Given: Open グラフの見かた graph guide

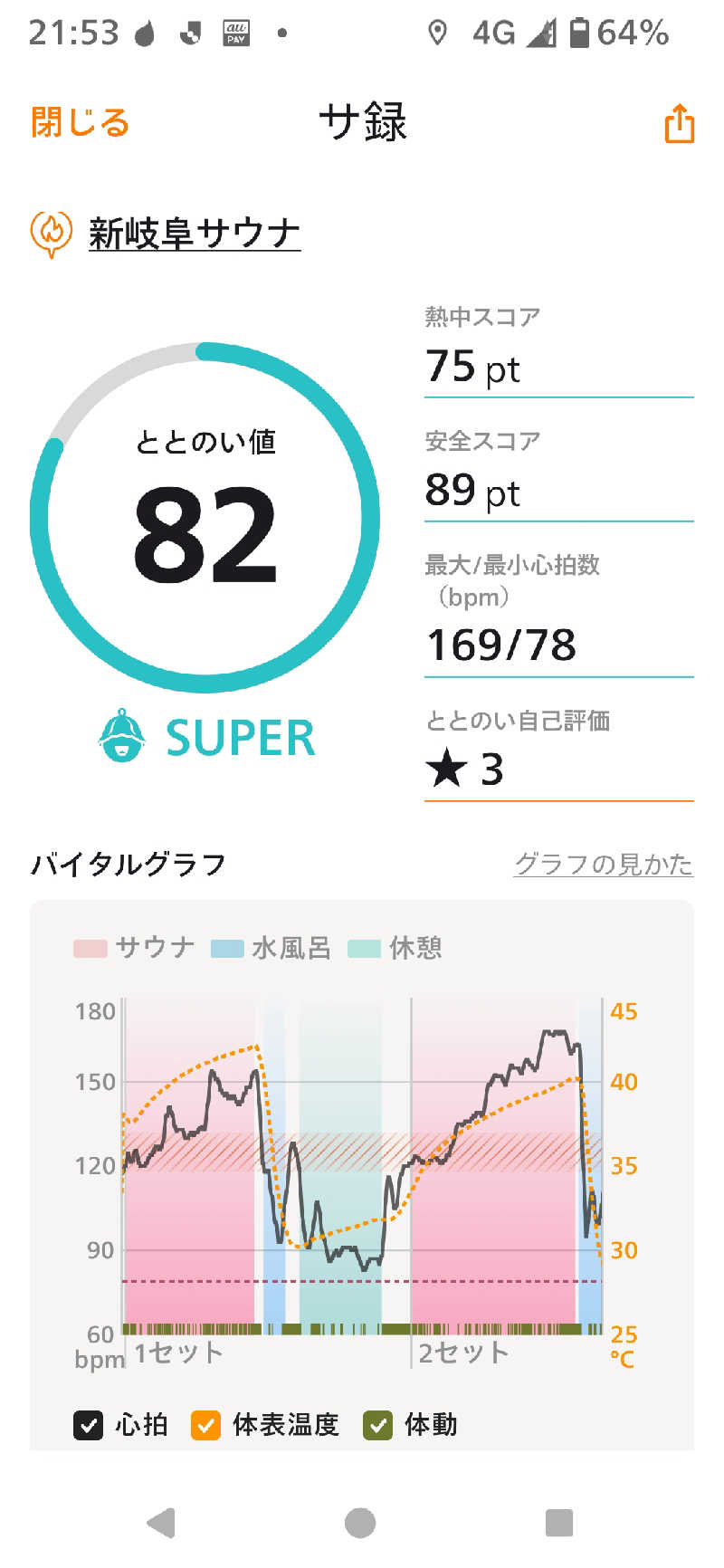Looking at the screenshot, I should coord(604,864).
